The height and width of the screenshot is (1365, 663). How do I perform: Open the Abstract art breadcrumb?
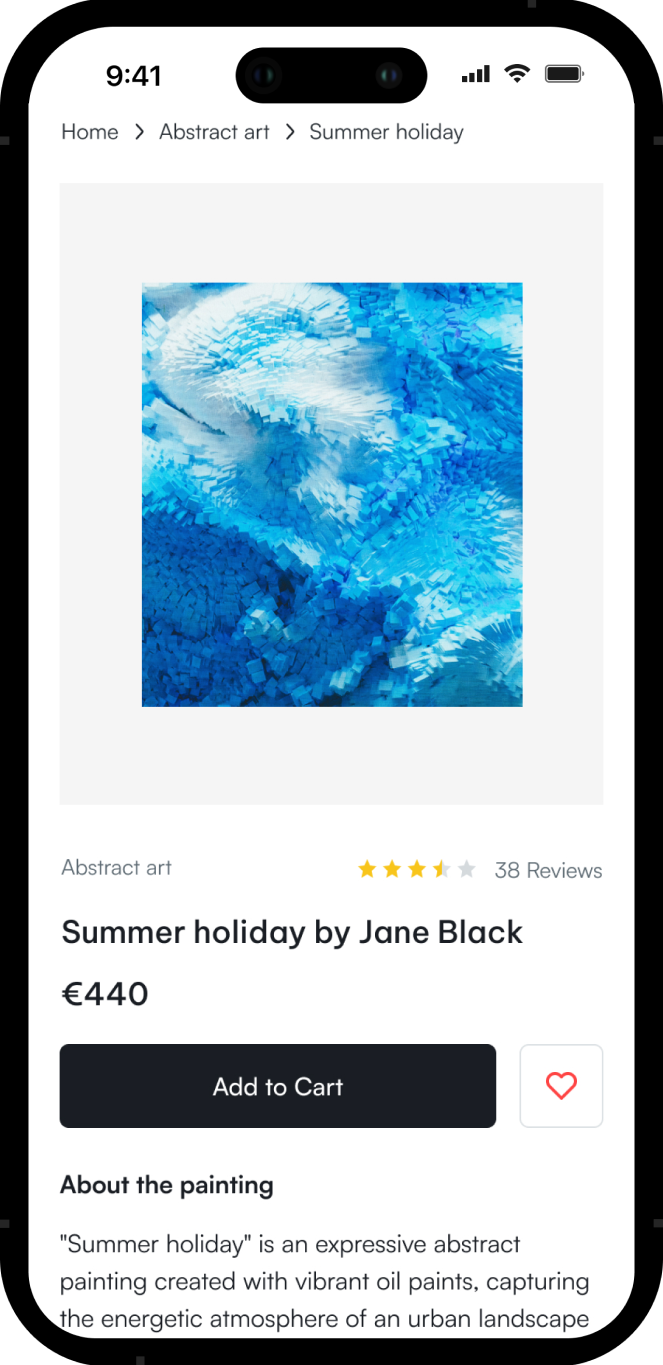coord(214,132)
